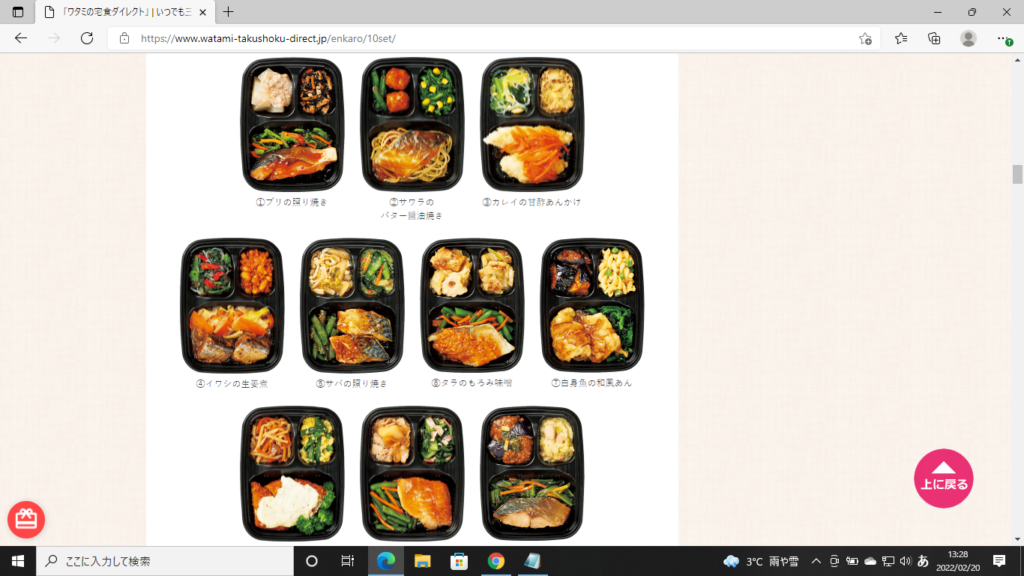1024x576 pixels.
Task: Open the notification center
Action: (x=999, y=561)
